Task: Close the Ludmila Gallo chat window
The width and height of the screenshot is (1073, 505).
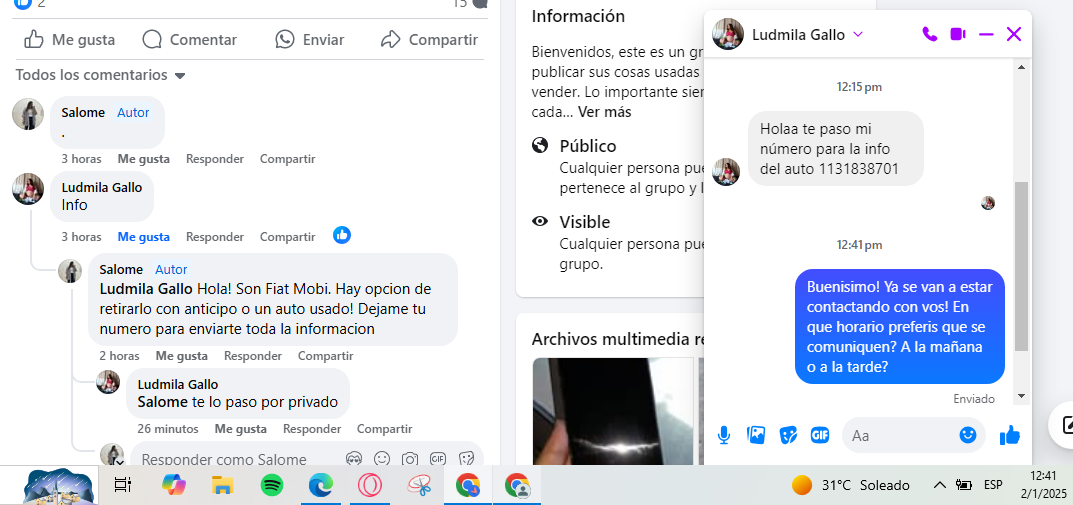Action: (x=1013, y=34)
